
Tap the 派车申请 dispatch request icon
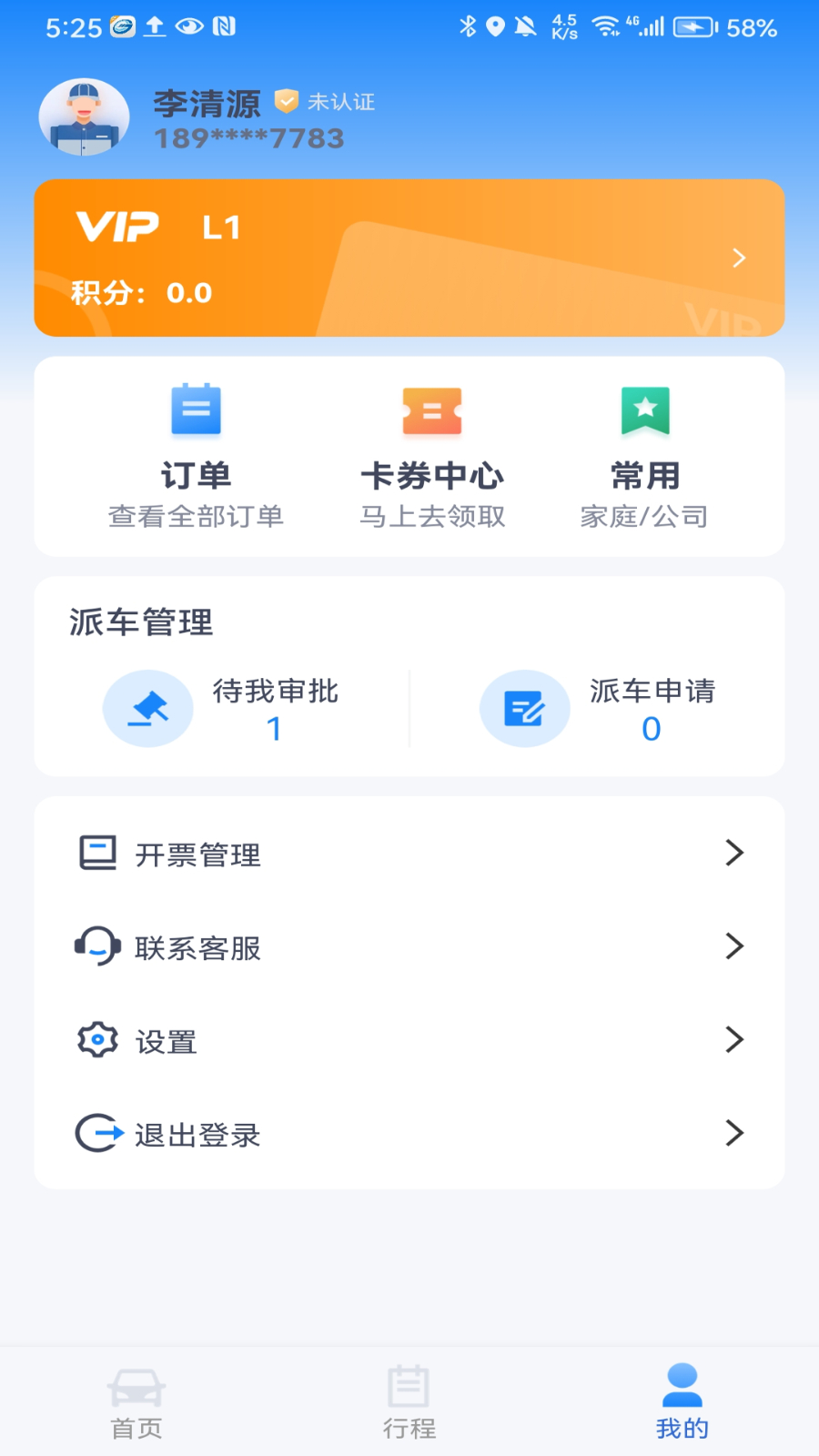[525, 708]
